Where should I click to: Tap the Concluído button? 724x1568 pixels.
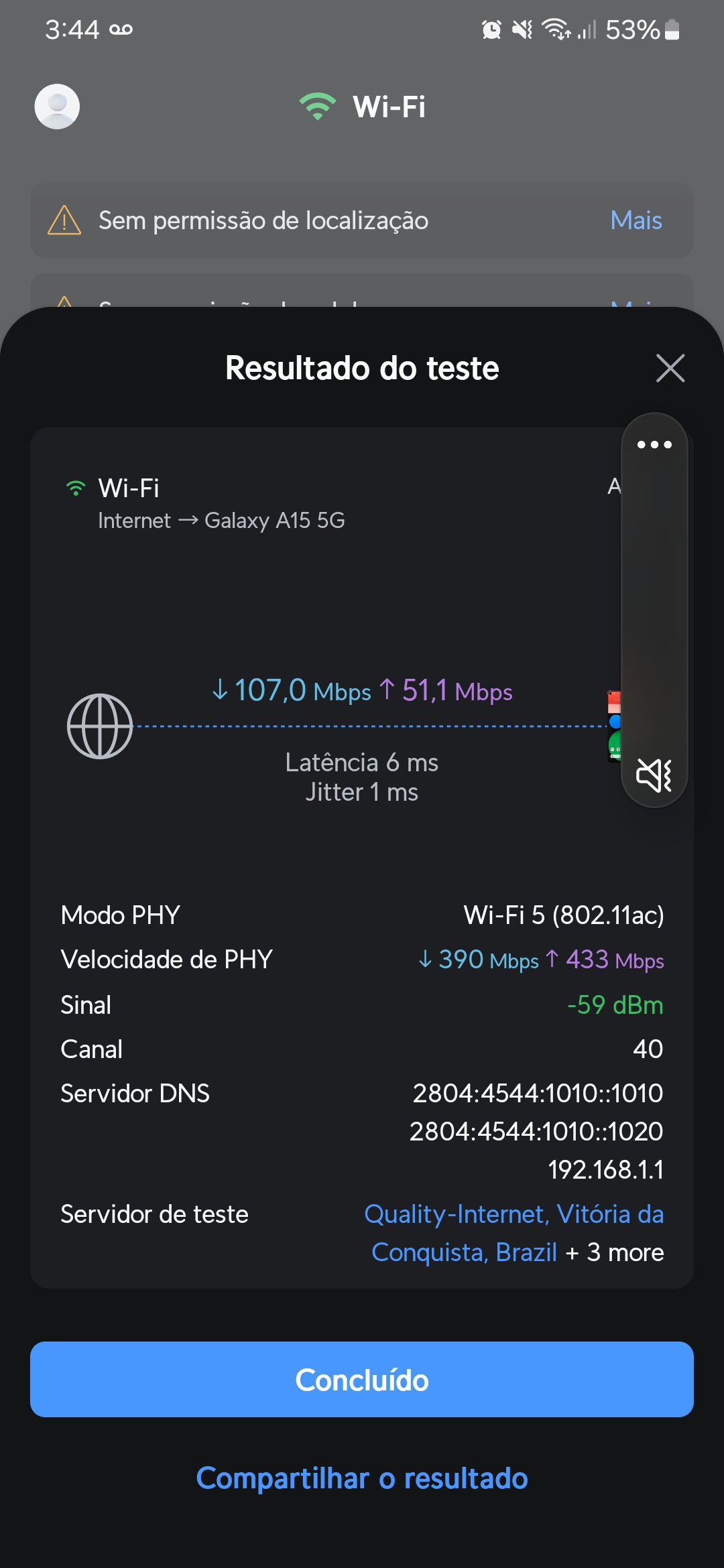tap(362, 1379)
